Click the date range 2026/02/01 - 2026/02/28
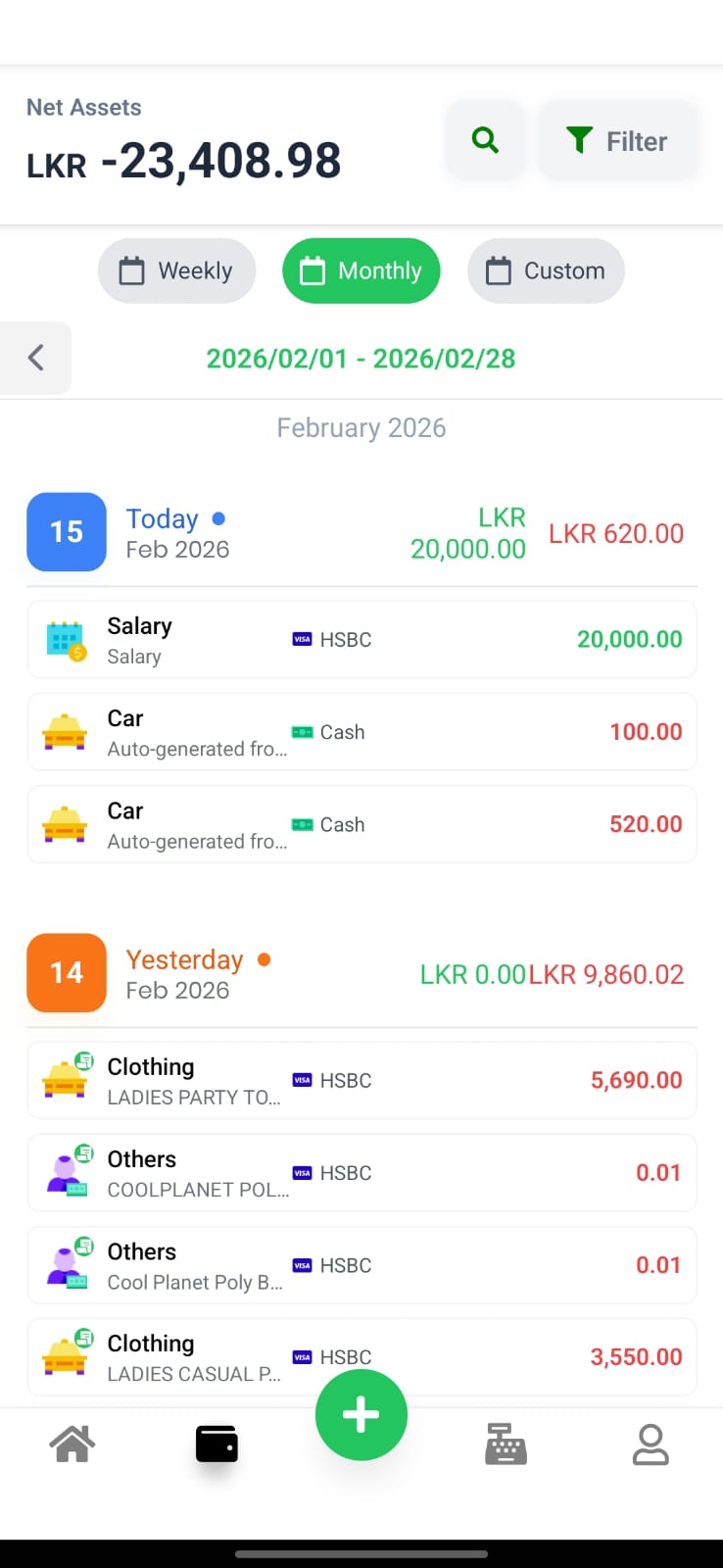723x1568 pixels. (x=361, y=358)
